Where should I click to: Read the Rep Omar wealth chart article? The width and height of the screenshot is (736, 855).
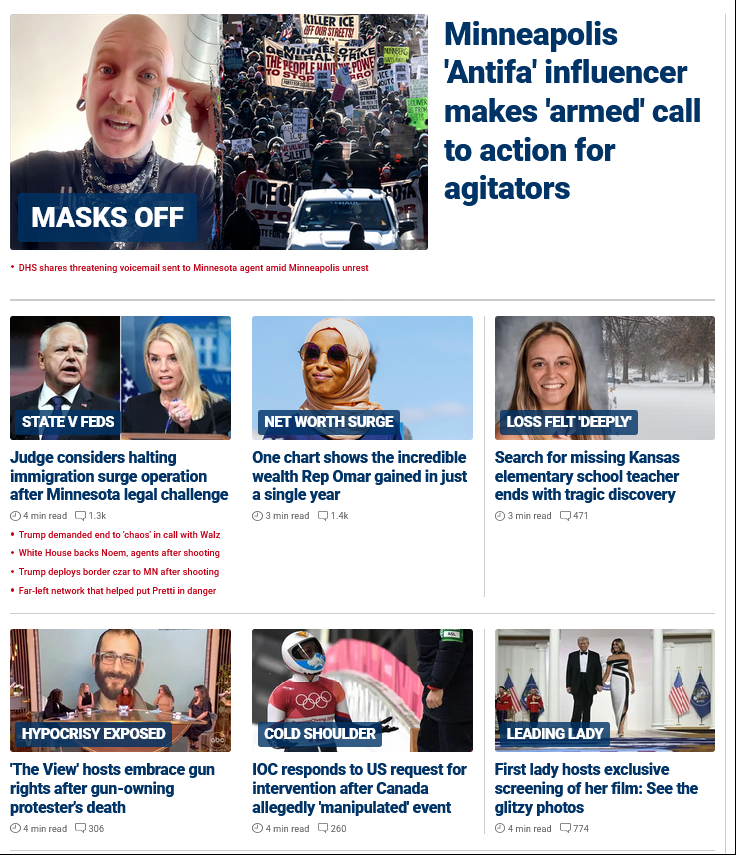point(359,476)
